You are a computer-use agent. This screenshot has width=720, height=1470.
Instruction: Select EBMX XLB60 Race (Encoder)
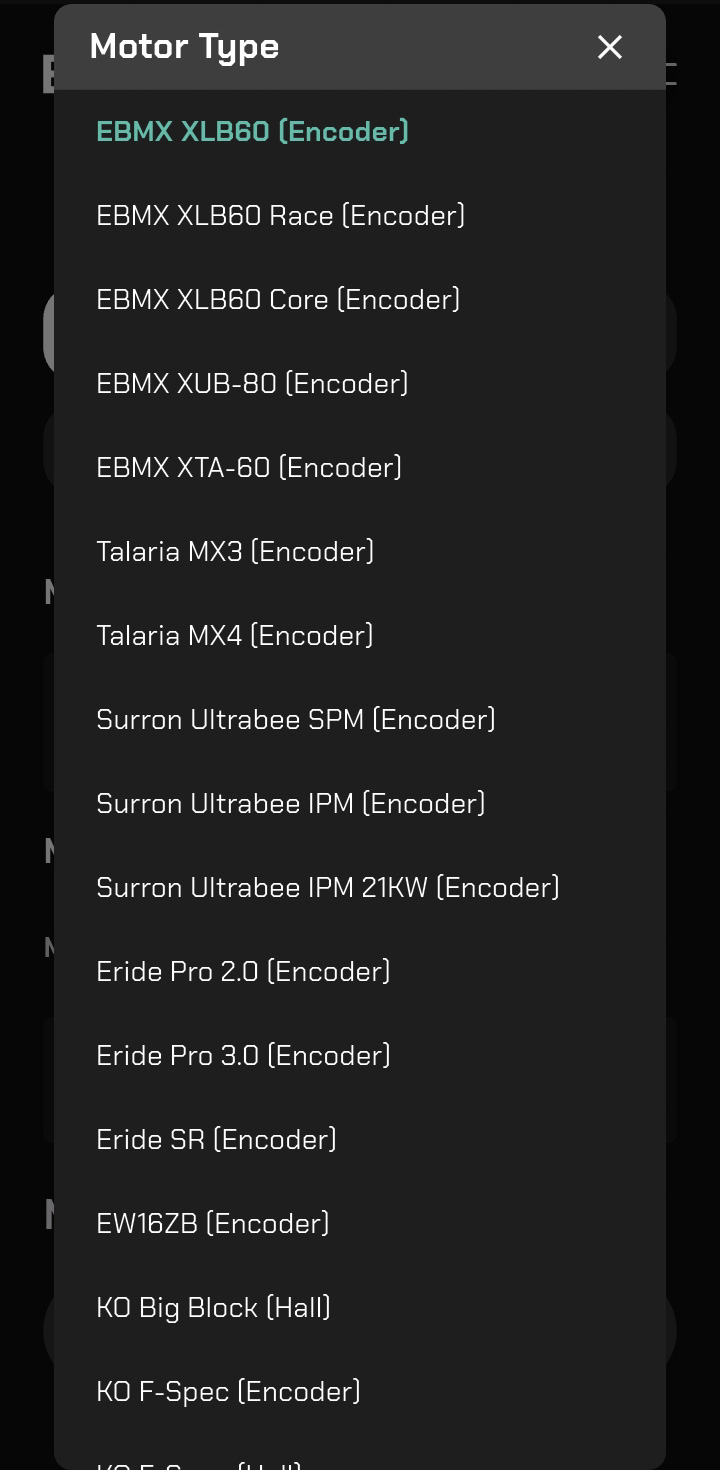point(280,215)
